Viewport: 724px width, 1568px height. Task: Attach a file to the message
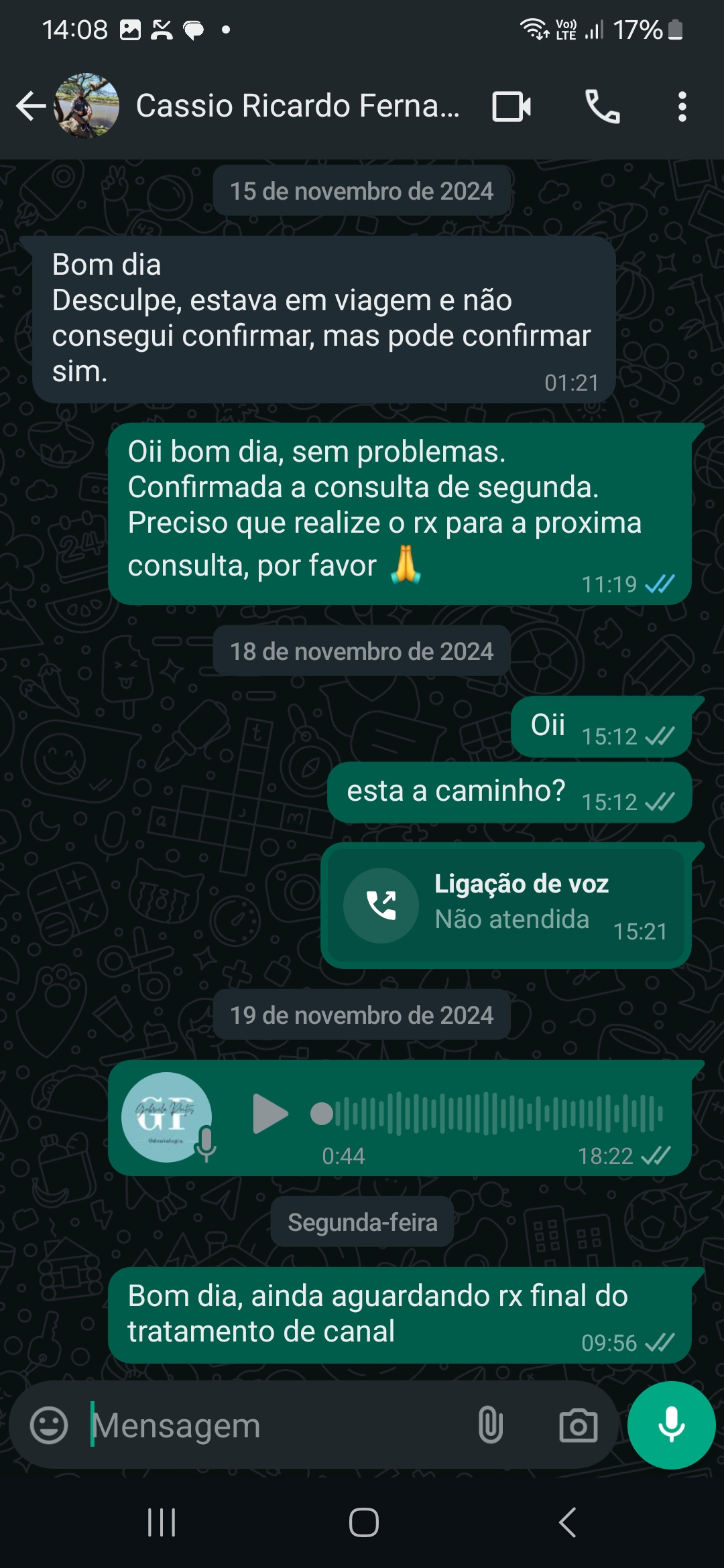click(490, 1425)
